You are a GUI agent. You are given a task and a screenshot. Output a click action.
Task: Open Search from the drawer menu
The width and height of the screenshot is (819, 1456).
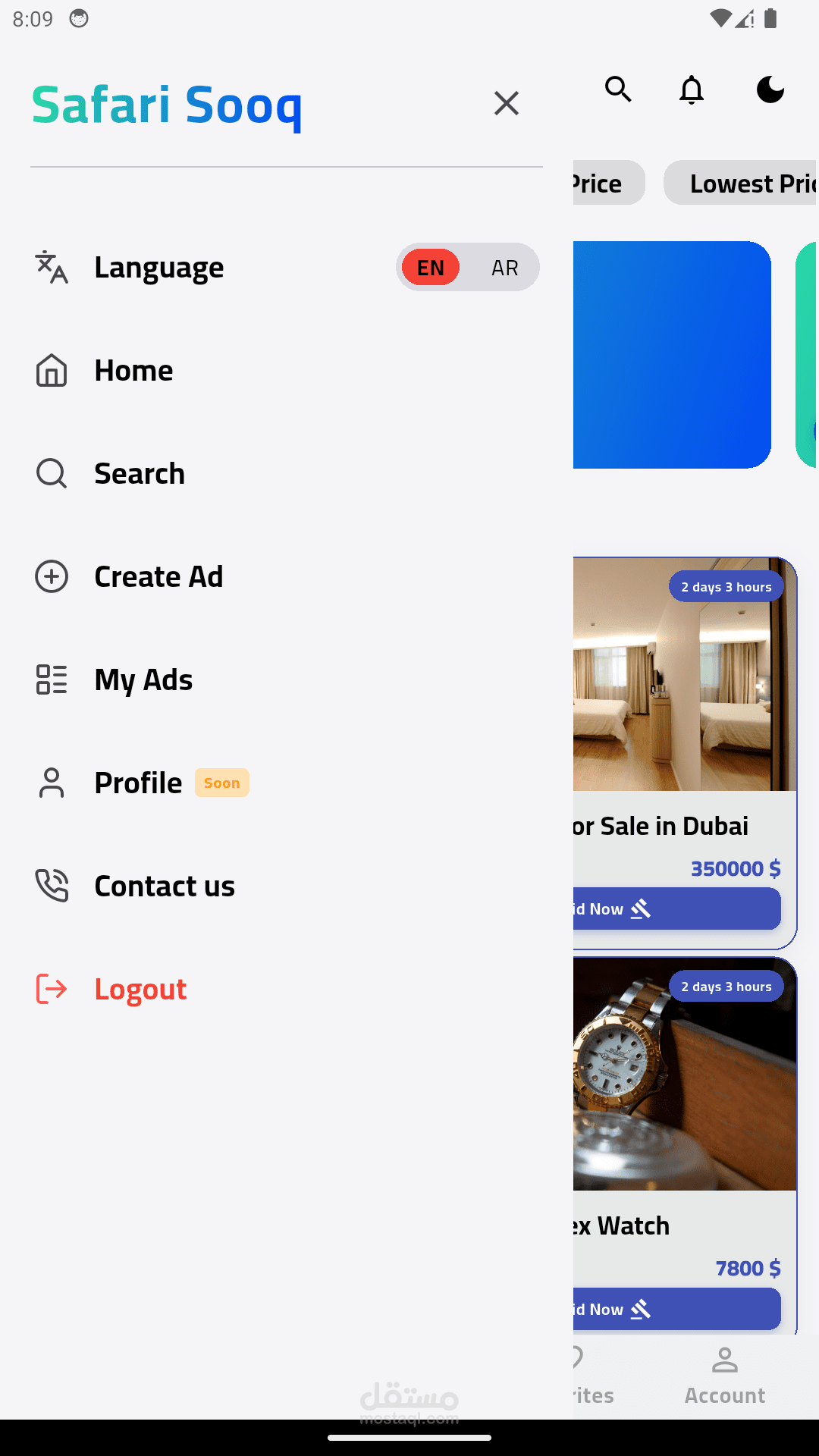(x=139, y=474)
